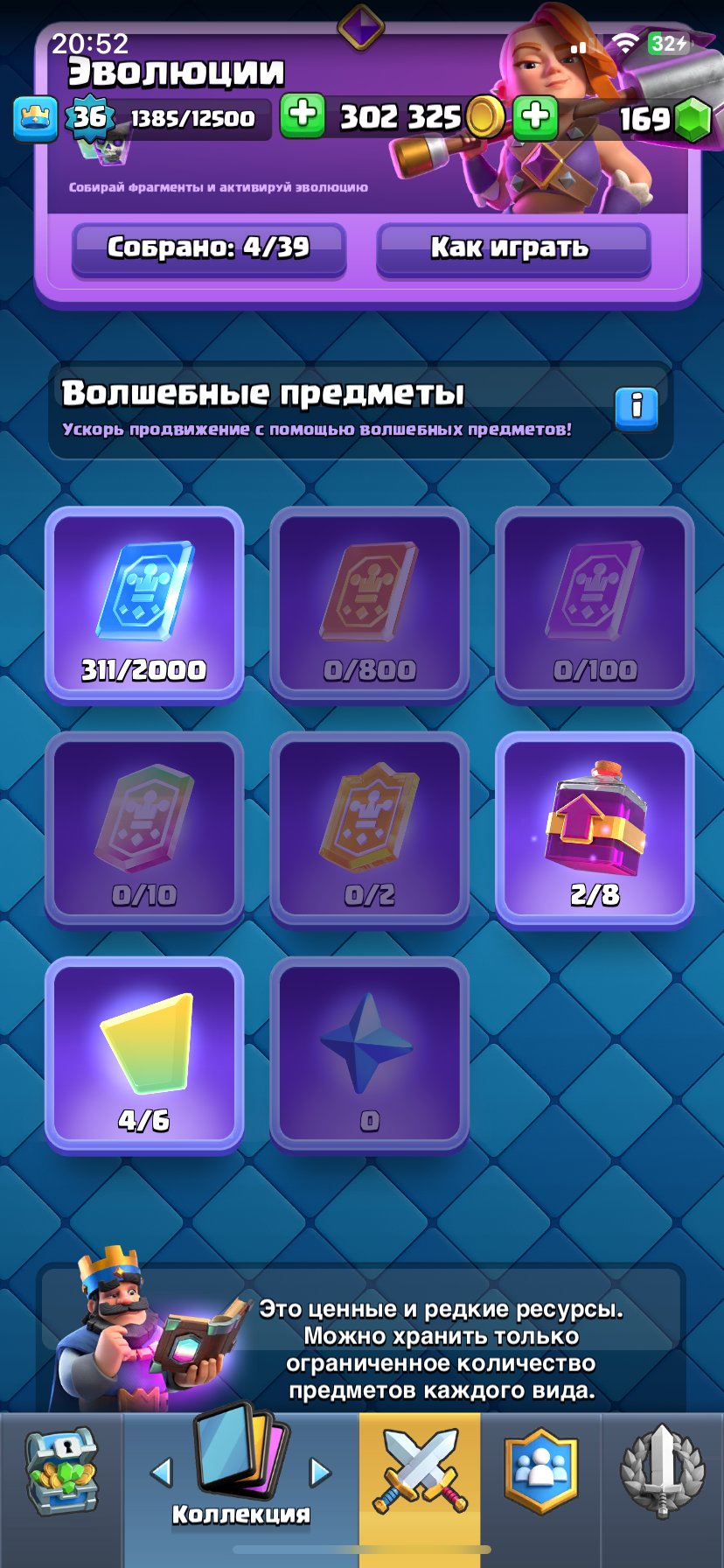724x1568 pixels.
Task: Add gold with the green plus
Action: point(303,115)
